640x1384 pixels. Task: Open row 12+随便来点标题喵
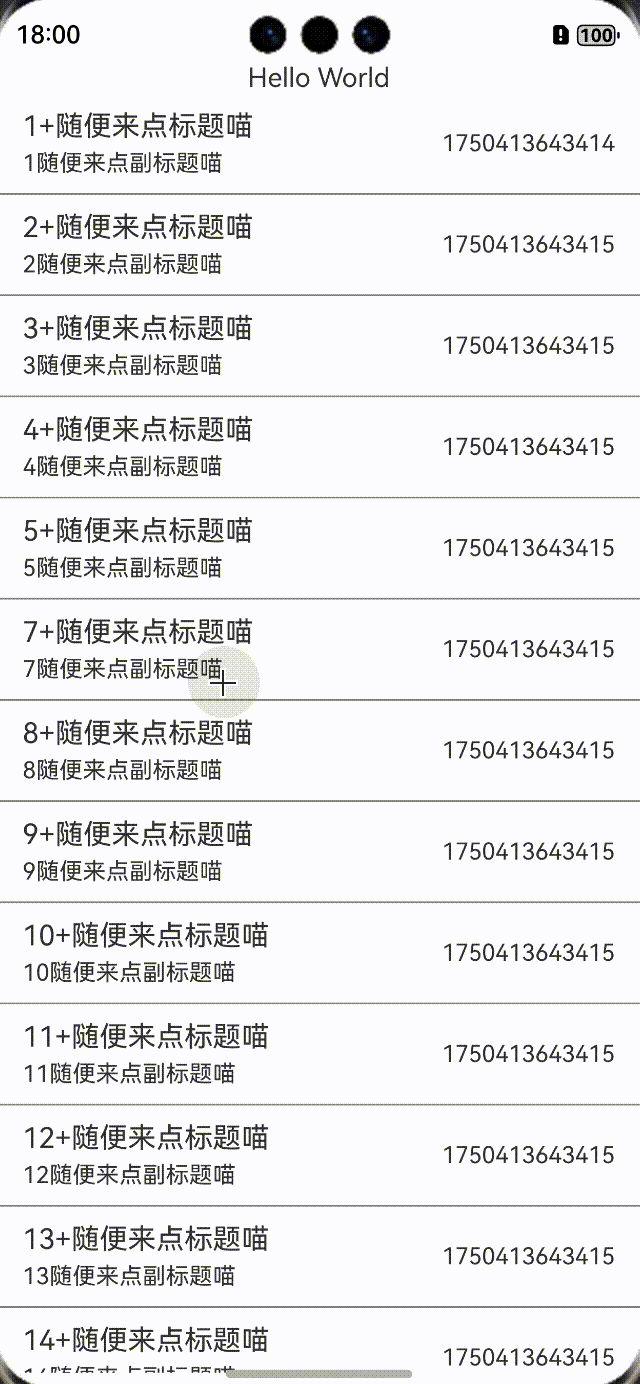click(x=320, y=1155)
